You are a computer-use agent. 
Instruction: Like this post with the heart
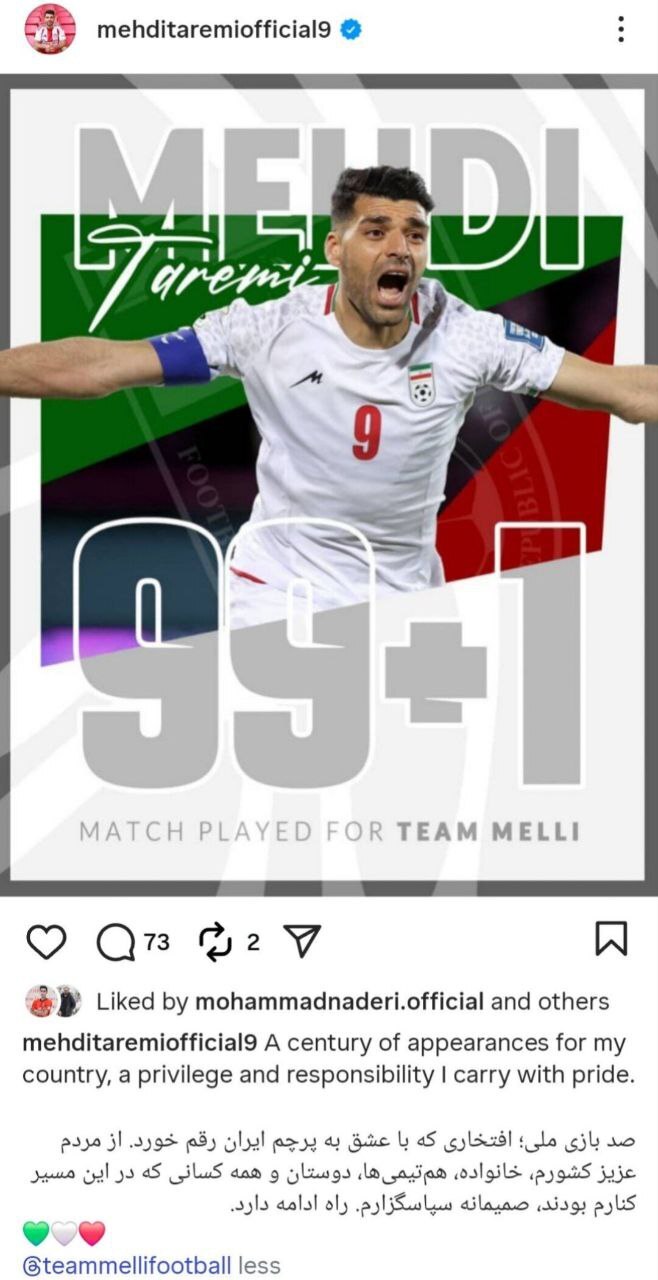click(x=45, y=941)
